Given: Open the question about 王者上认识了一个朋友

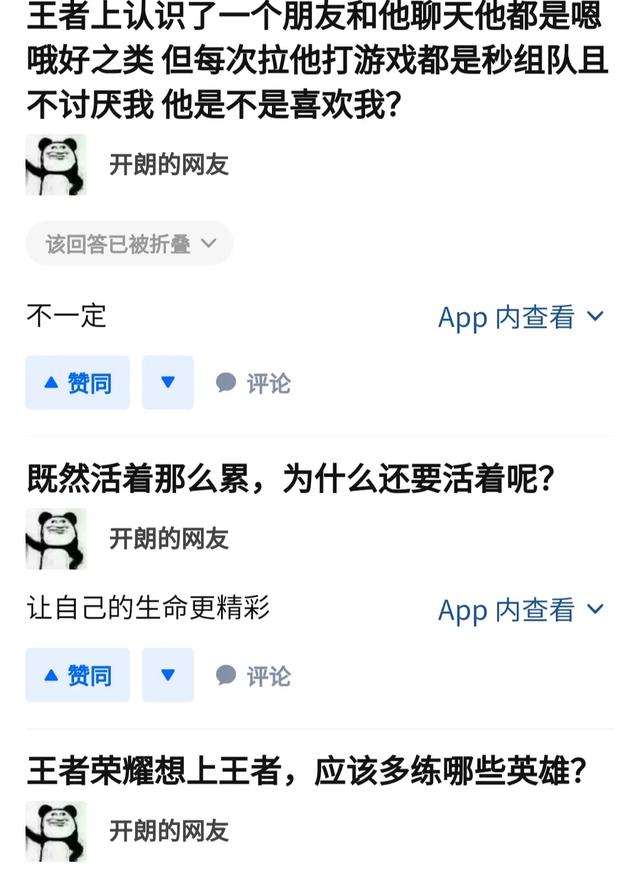Looking at the screenshot, I should (x=317, y=59).
